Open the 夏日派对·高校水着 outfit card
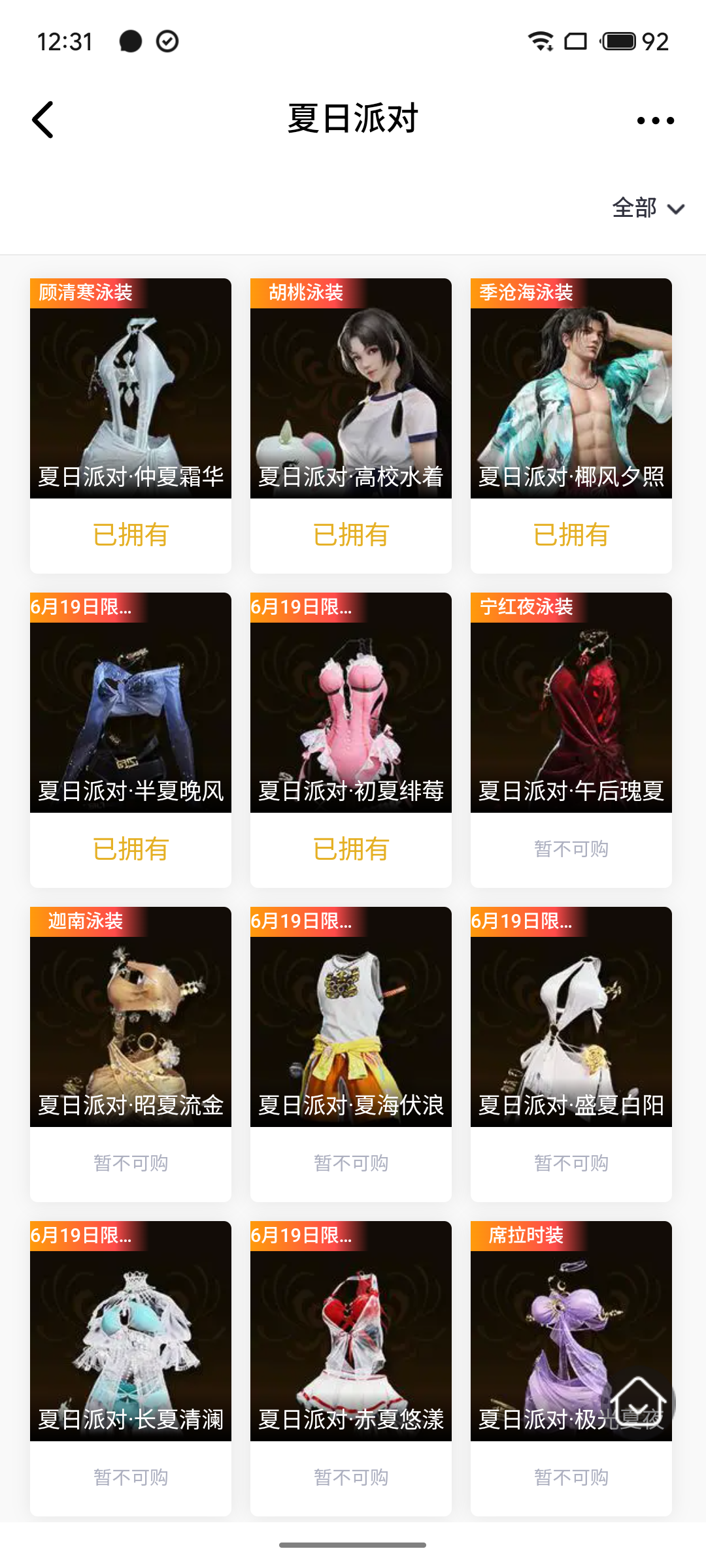This screenshot has width=706, height=1568. click(351, 389)
